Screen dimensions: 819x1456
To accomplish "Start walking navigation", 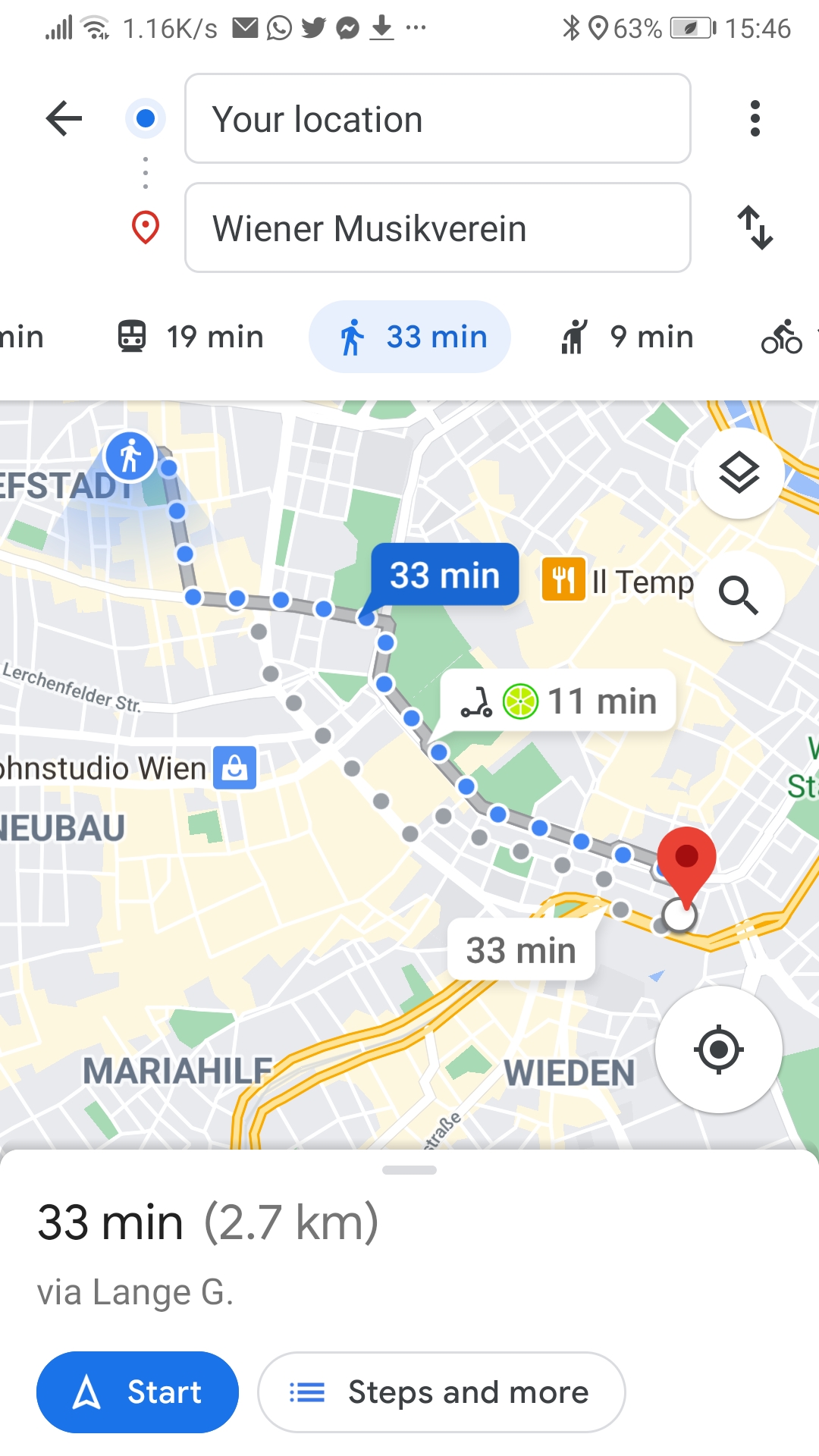I will (137, 1392).
